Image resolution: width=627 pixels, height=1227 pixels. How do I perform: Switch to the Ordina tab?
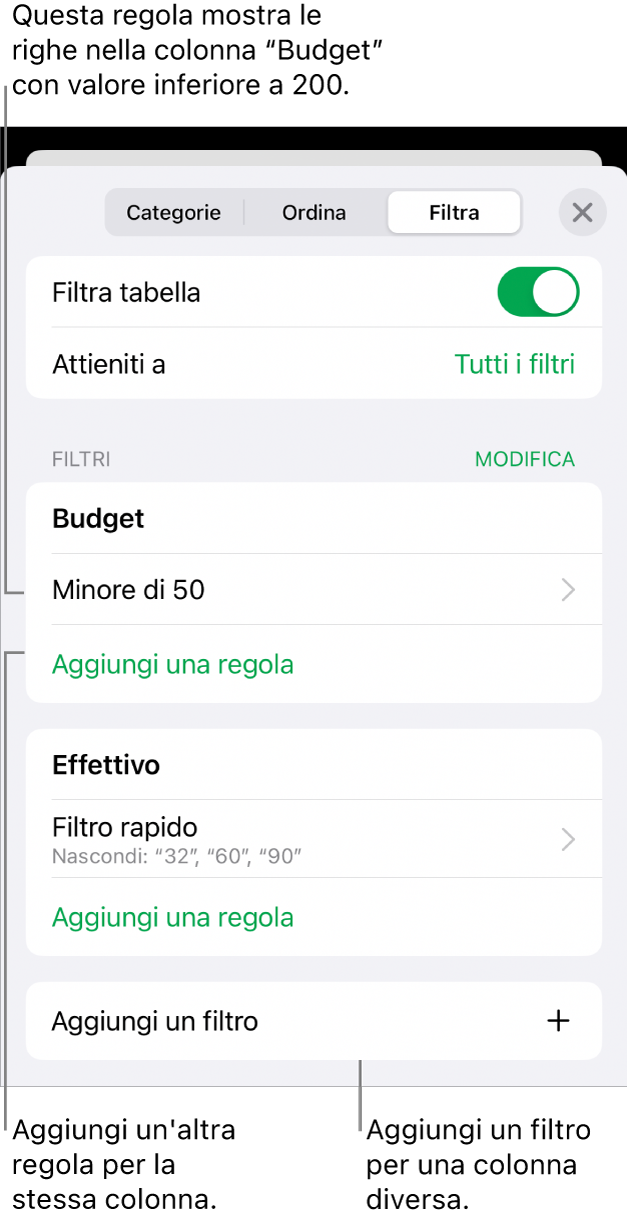pyautogui.click(x=314, y=212)
